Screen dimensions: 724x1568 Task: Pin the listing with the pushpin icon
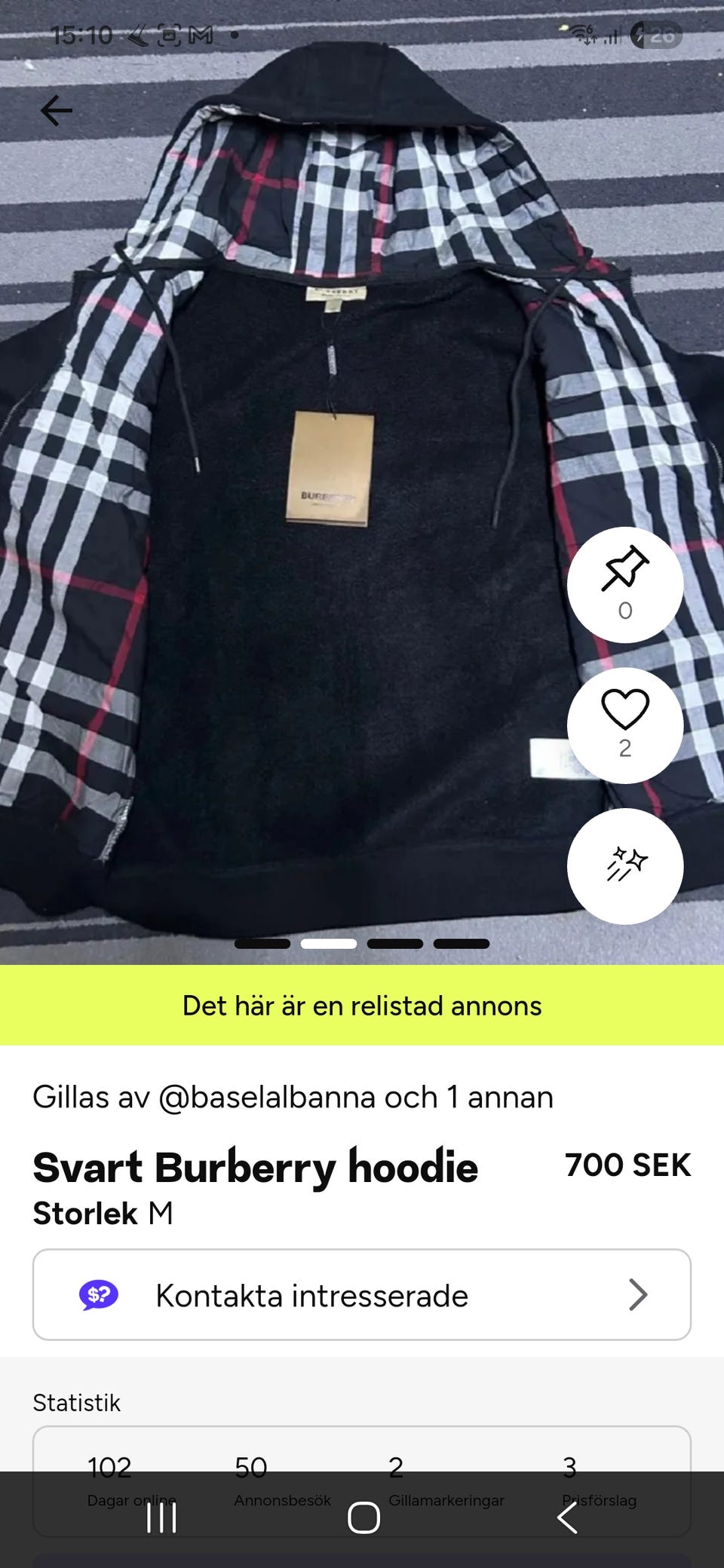pos(624,584)
